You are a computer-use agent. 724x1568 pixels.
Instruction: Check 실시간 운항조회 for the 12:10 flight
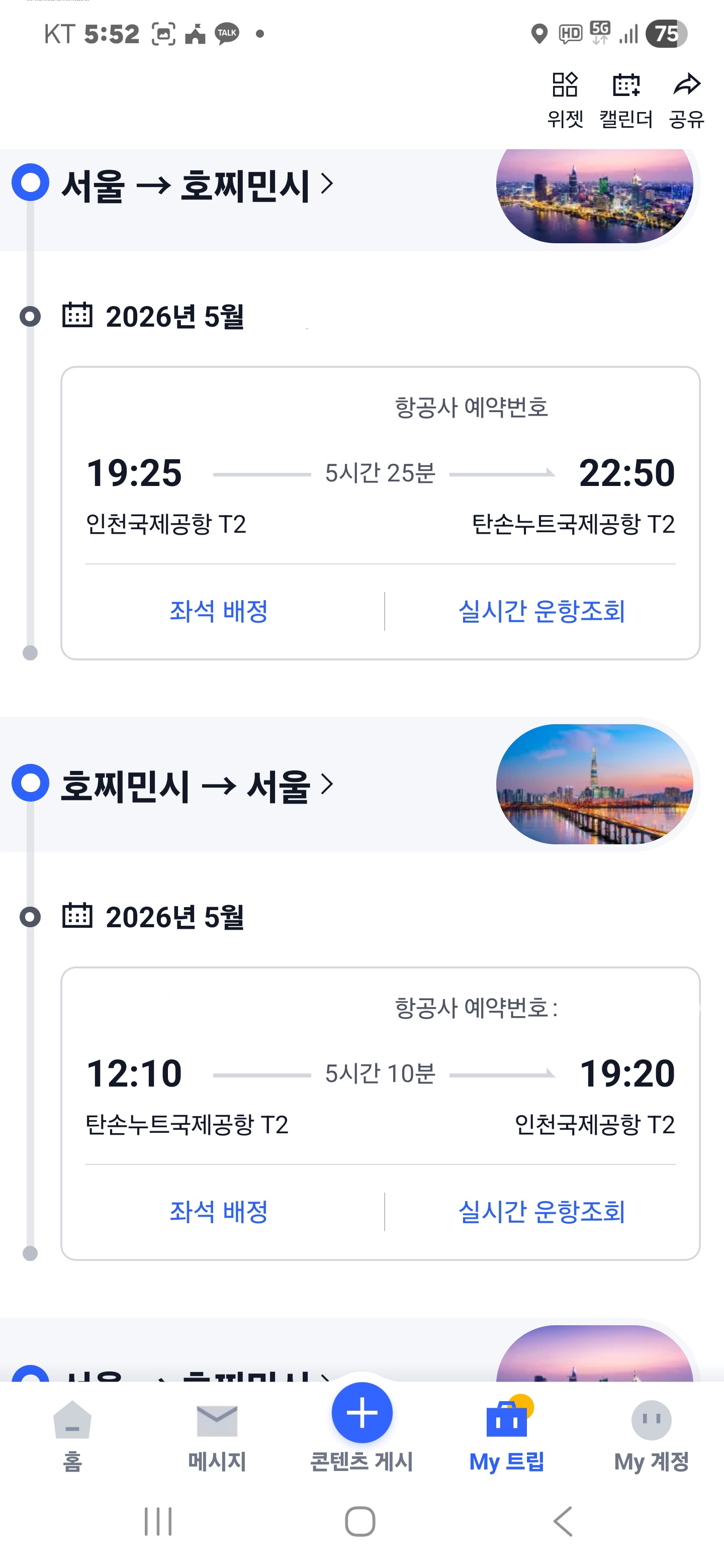point(541,1211)
